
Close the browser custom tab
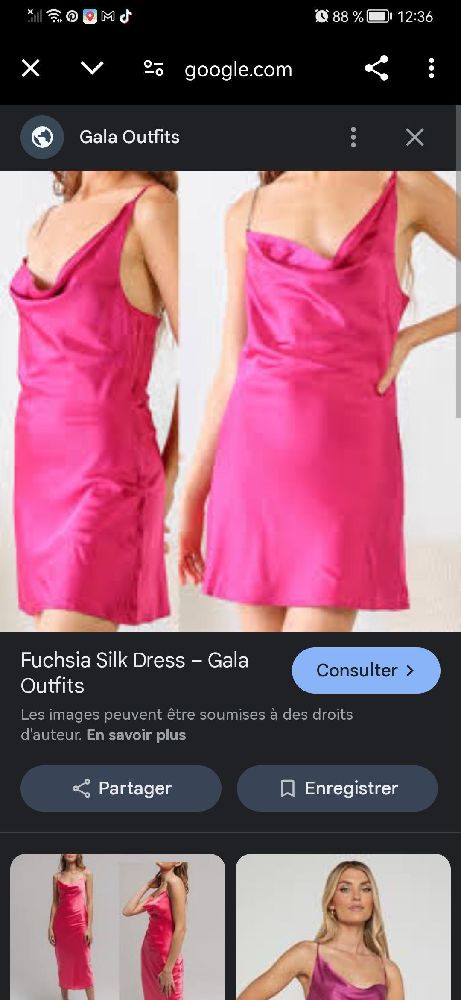coord(31,68)
